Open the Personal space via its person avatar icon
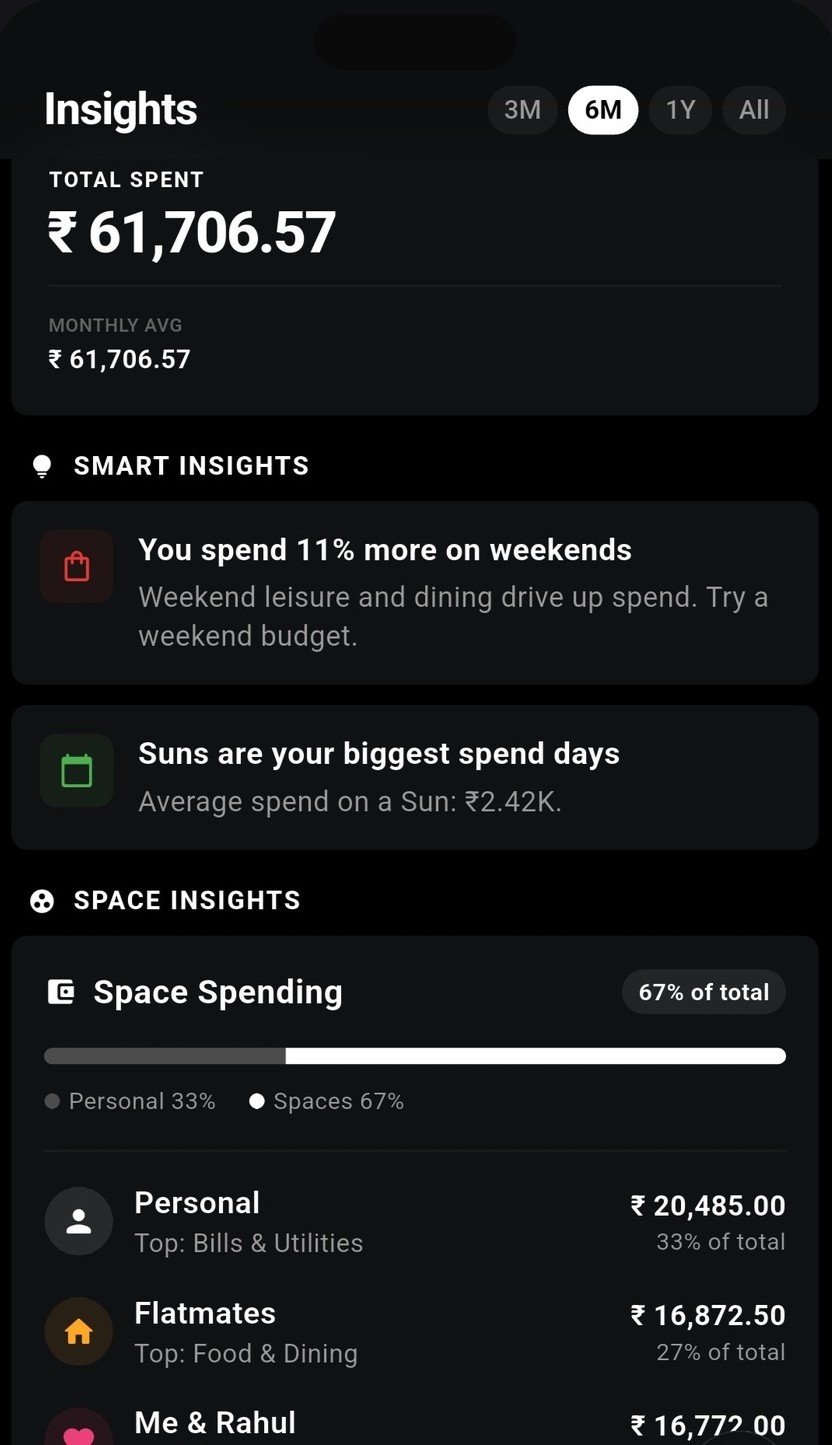This screenshot has width=832, height=1445. [x=78, y=1220]
